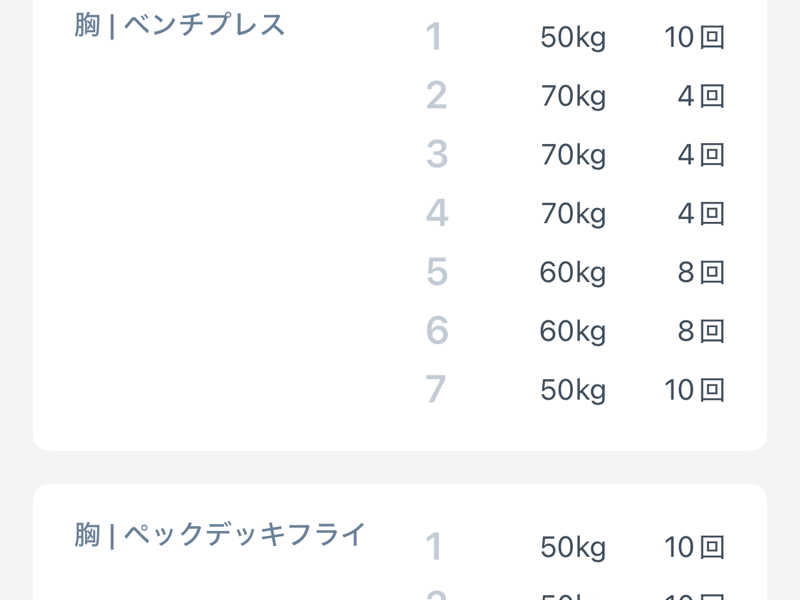Open the 胸 | ペックデッキフライ workout card

[x=220, y=536]
